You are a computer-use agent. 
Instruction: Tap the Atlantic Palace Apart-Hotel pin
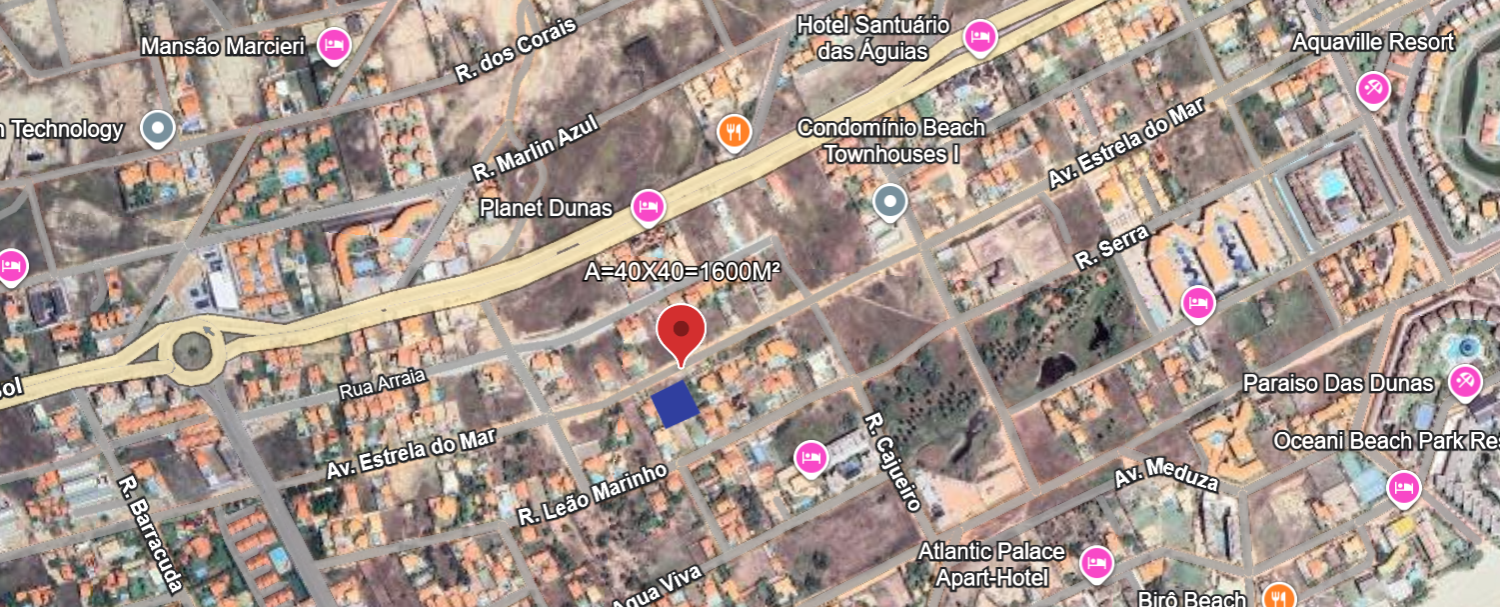1096,562
